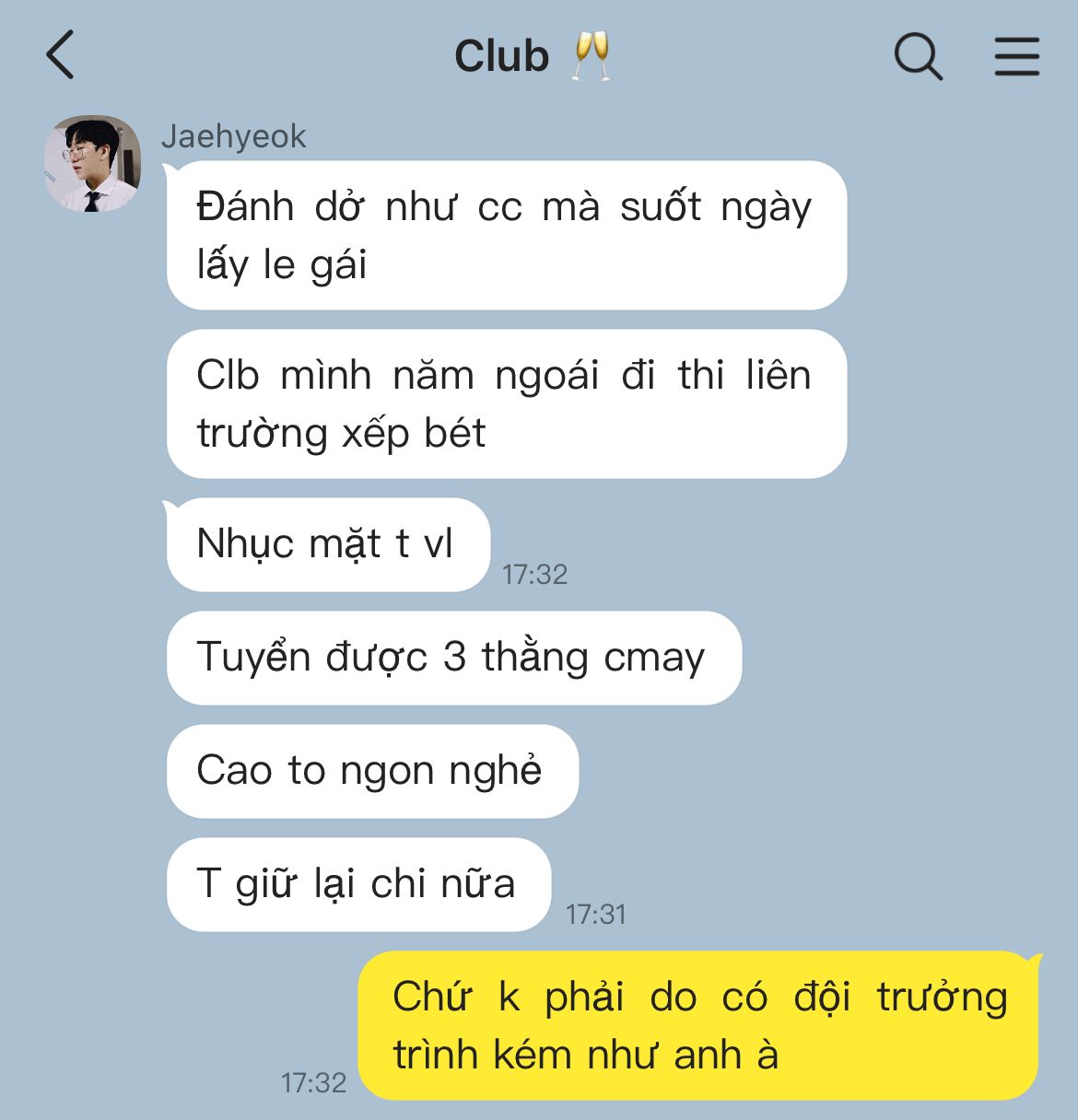Go back from the Club chat
The width and height of the screenshot is (1078, 1120).
point(61,55)
